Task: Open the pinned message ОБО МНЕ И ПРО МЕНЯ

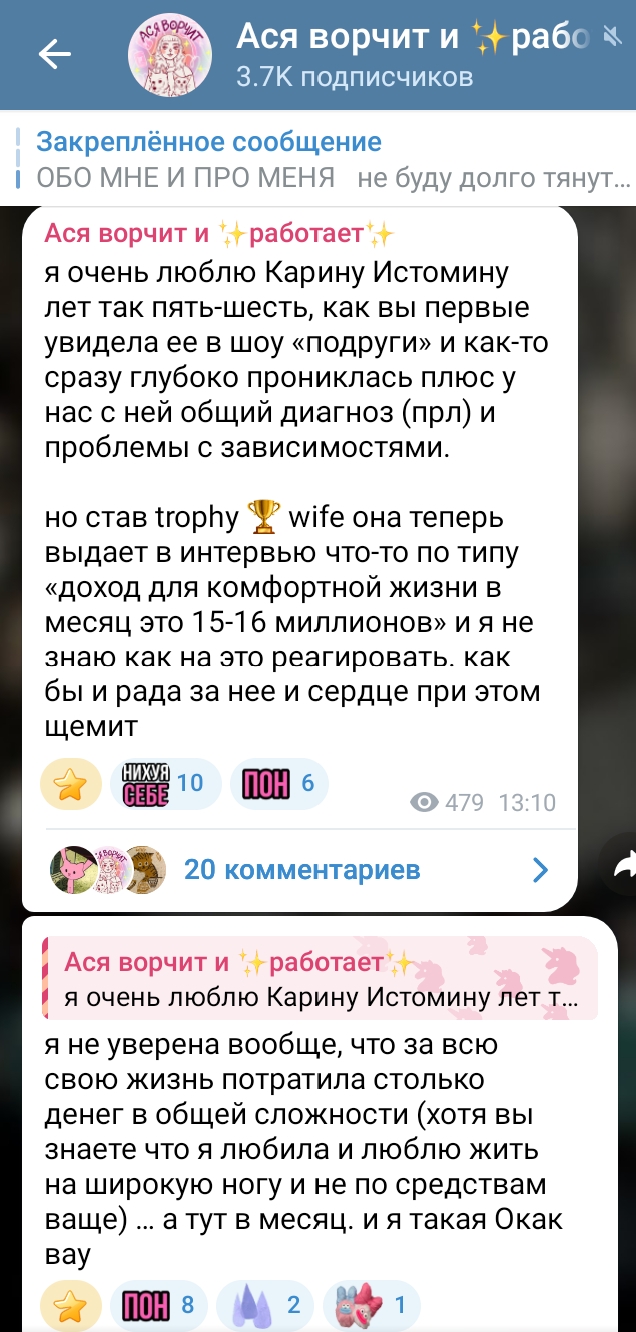Action: pyautogui.click(x=320, y=161)
